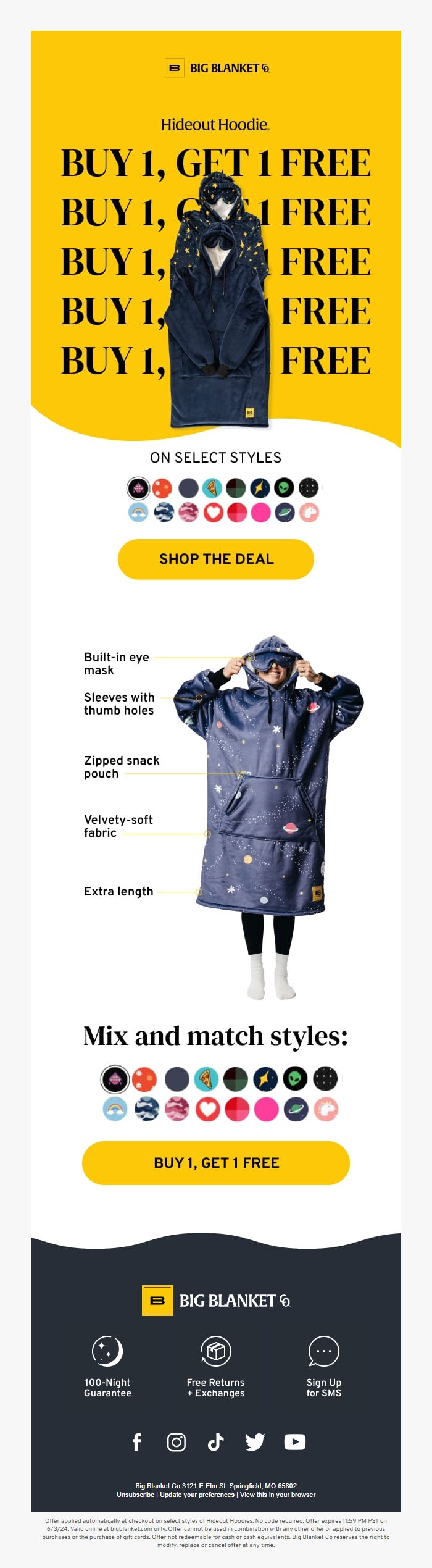The height and width of the screenshot is (1568, 432).
Task: Choose the heart swatch under Mix and match styles
Action: pyautogui.click(x=207, y=1109)
